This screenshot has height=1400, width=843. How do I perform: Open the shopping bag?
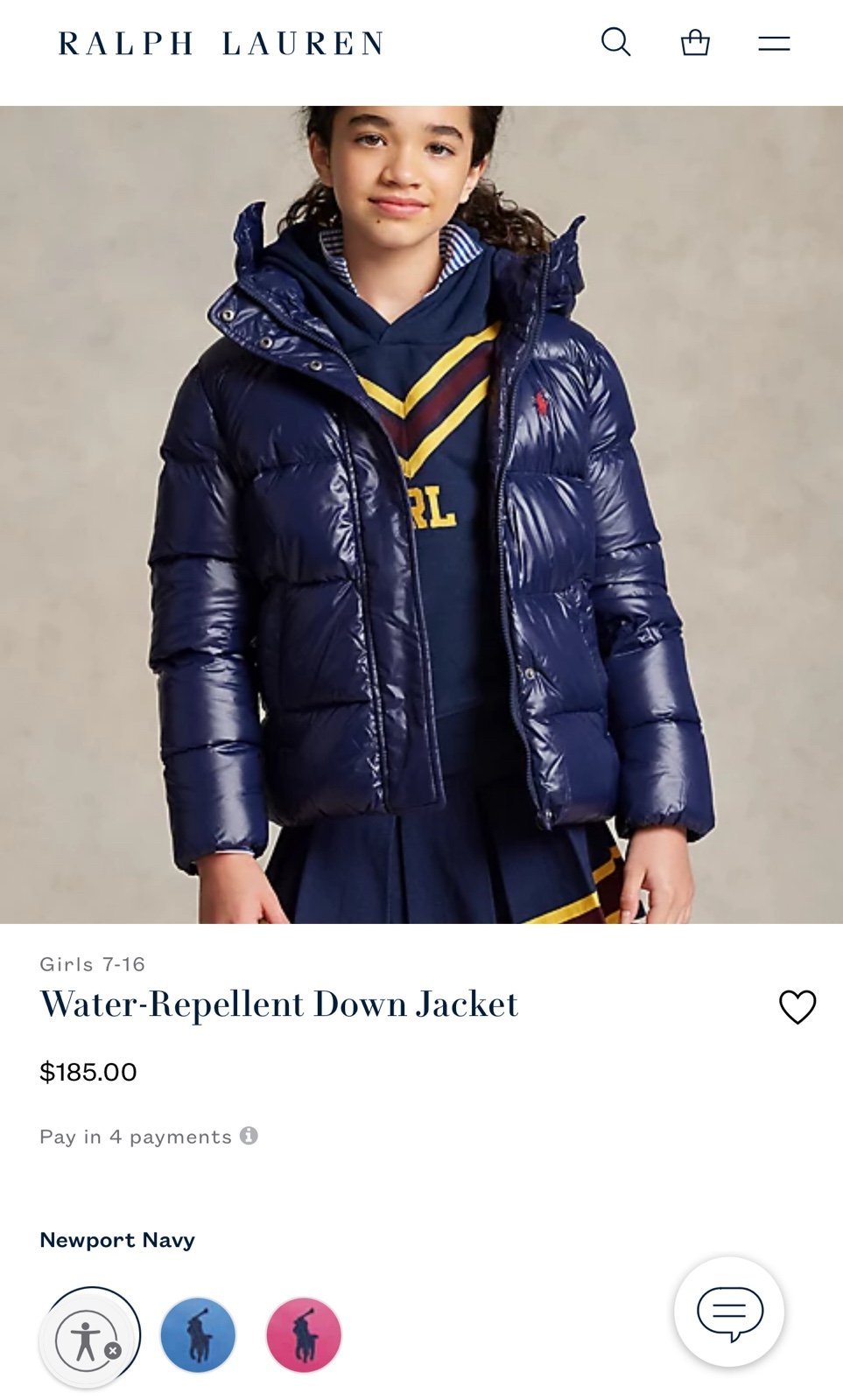click(695, 42)
